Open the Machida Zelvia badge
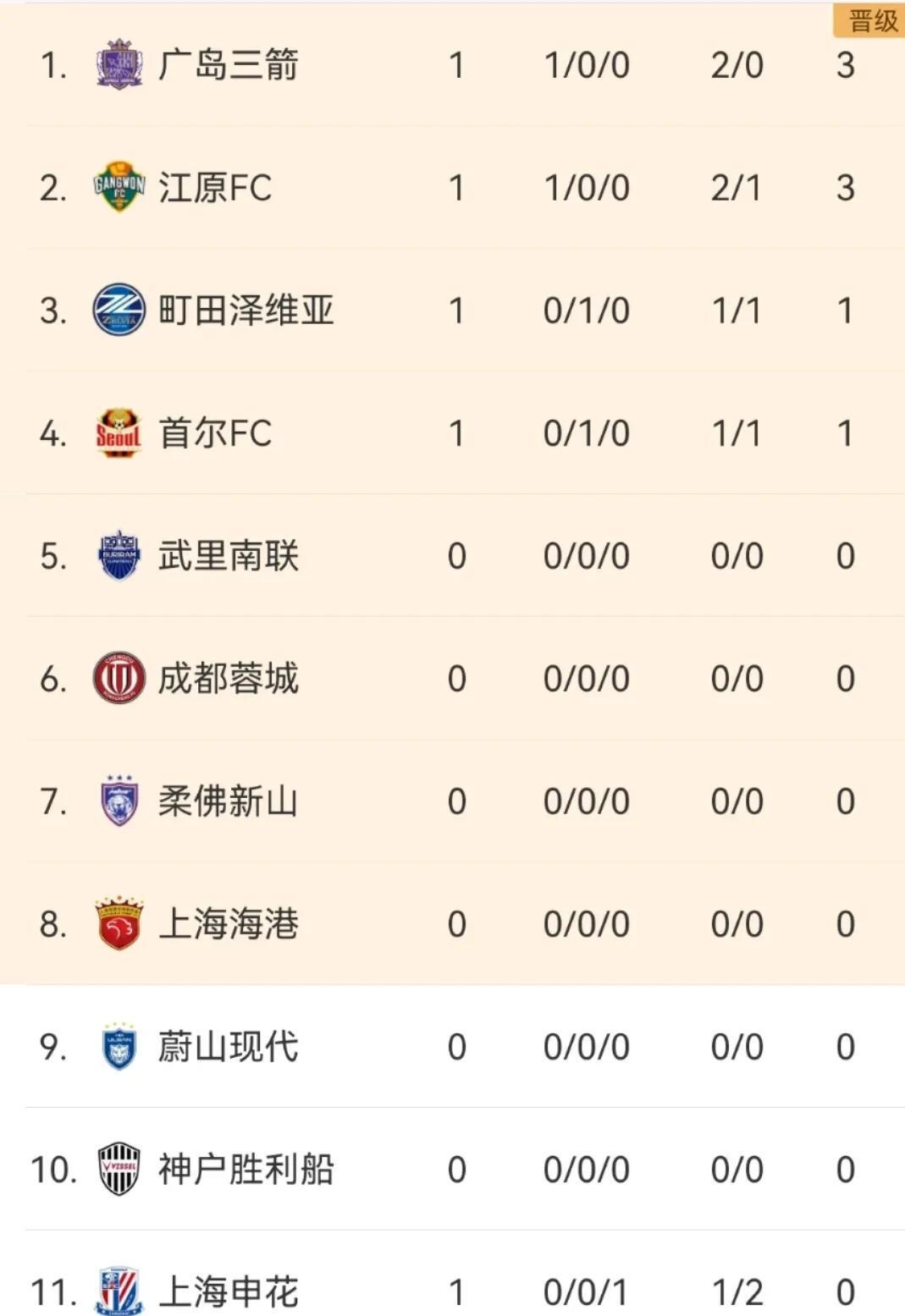The height and width of the screenshot is (1316, 905). tap(119, 310)
